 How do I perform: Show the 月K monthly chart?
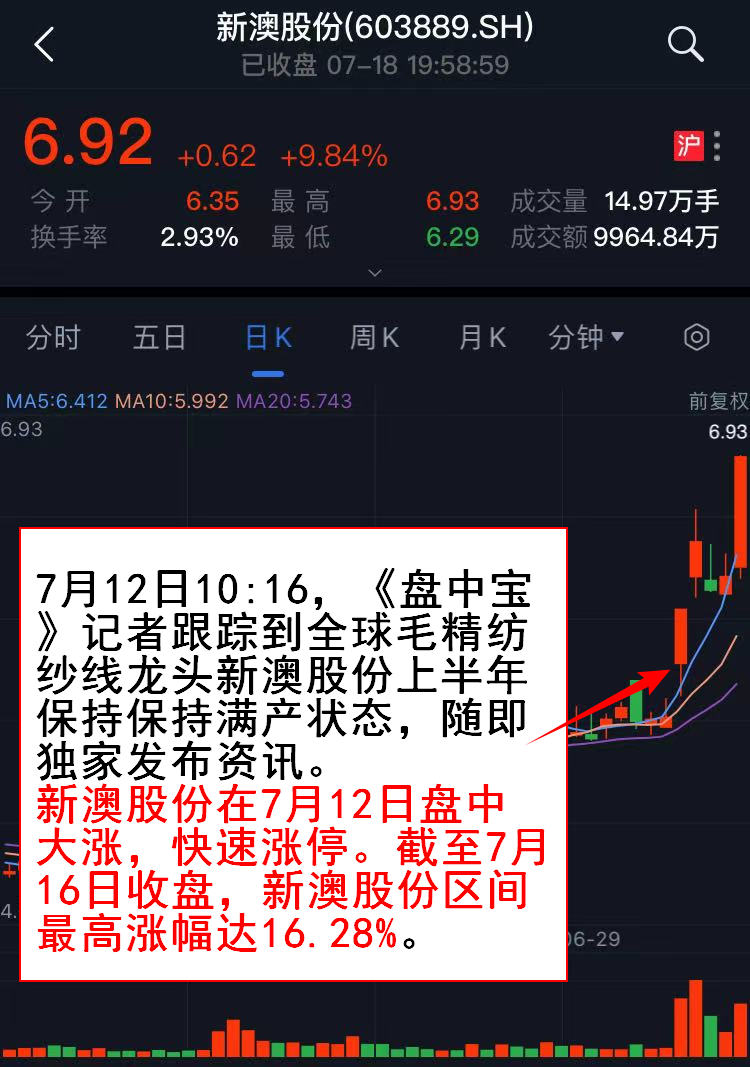482,338
